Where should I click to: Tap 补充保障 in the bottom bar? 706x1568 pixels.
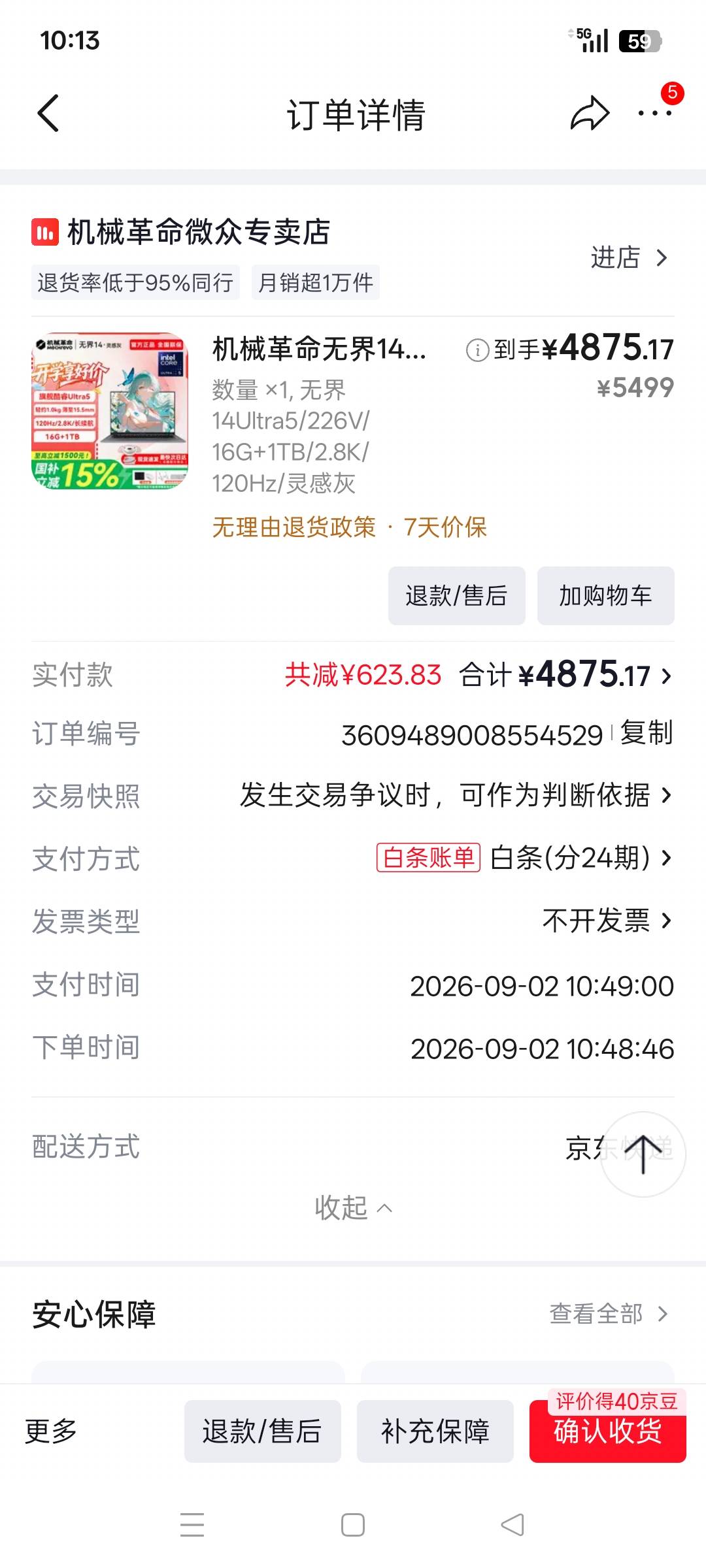tap(435, 1431)
